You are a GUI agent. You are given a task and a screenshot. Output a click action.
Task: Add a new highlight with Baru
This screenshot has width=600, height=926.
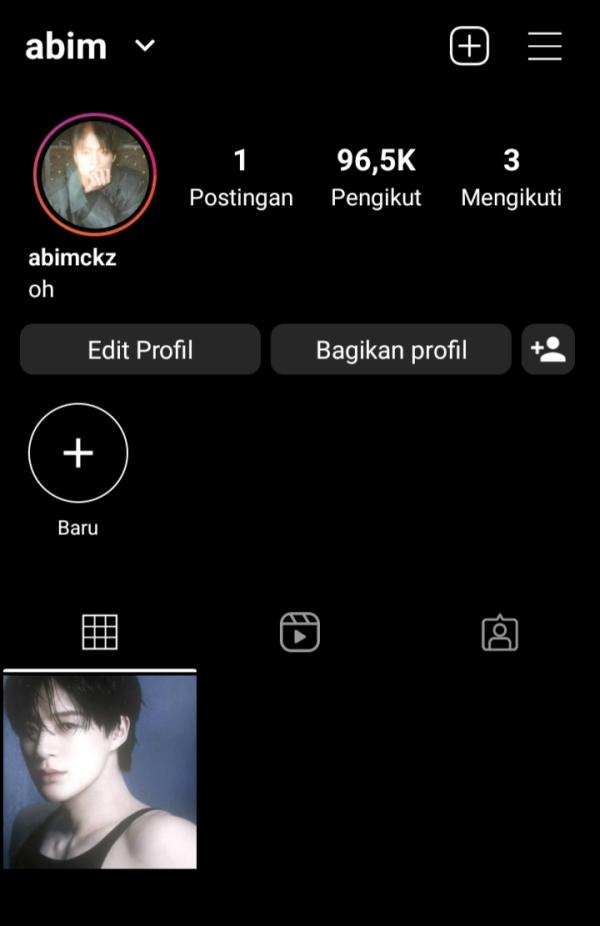coord(78,454)
